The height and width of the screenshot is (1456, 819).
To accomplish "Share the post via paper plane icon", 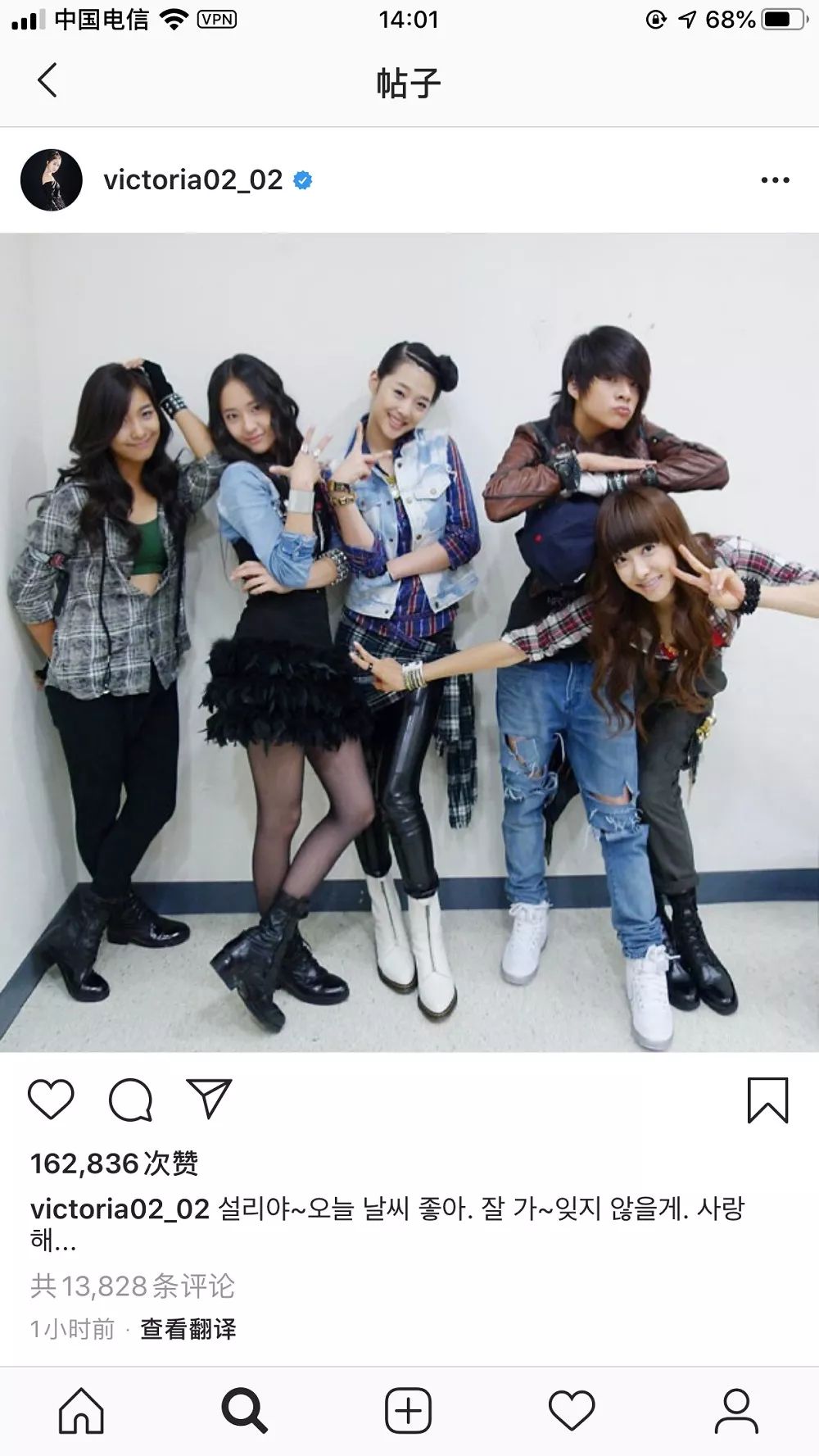I will (210, 1098).
